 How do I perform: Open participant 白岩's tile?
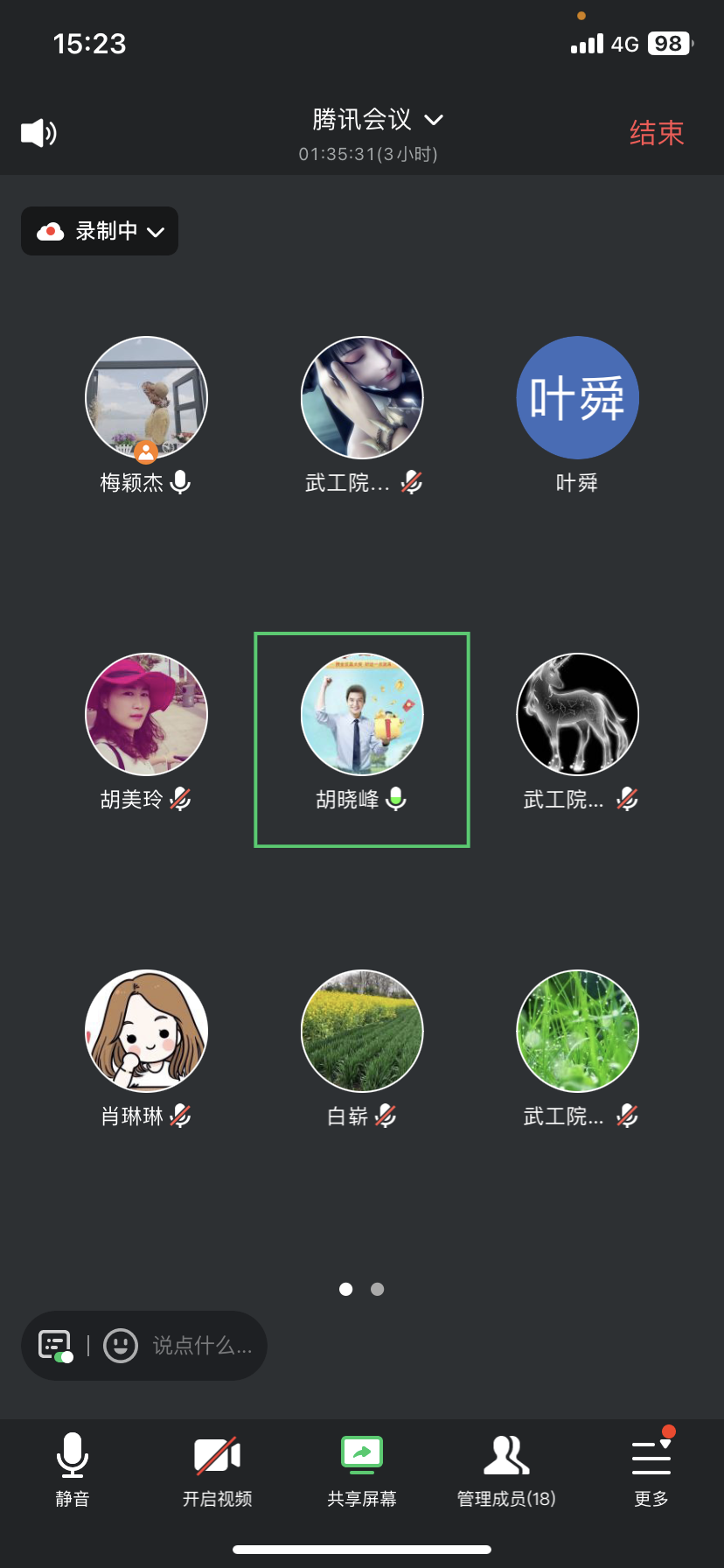click(362, 1032)
